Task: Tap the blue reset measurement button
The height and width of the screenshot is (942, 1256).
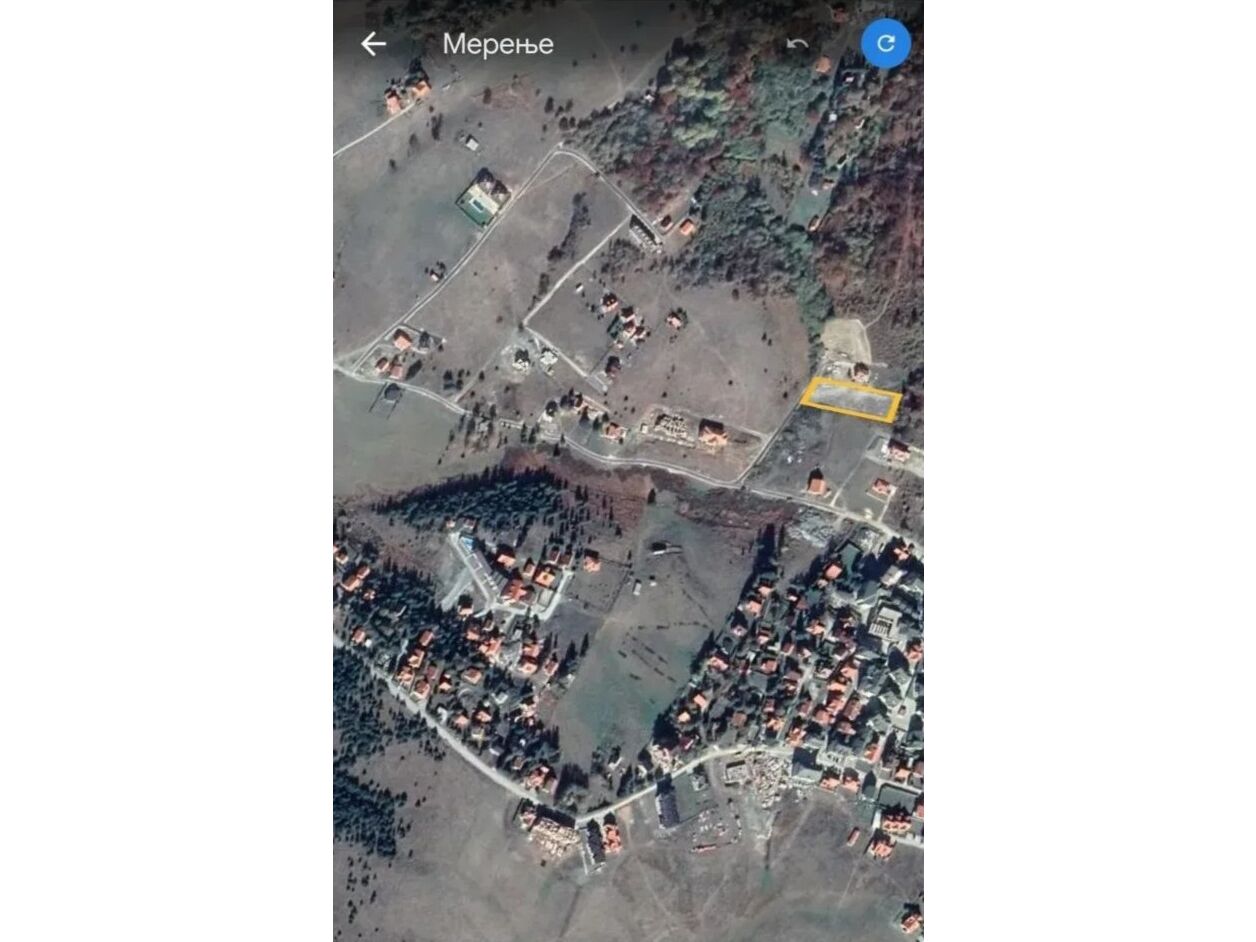Action: [885, 44]
